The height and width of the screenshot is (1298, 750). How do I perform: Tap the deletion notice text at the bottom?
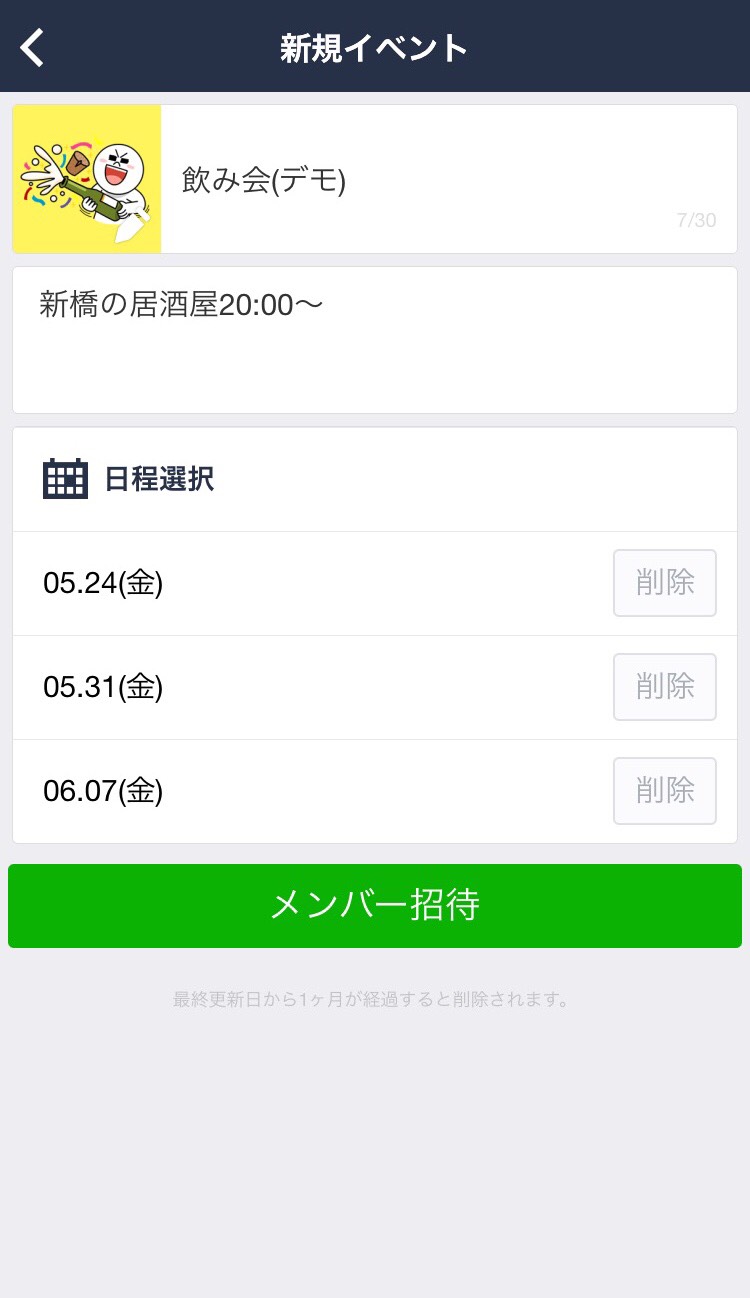click(x=375, y=998)
